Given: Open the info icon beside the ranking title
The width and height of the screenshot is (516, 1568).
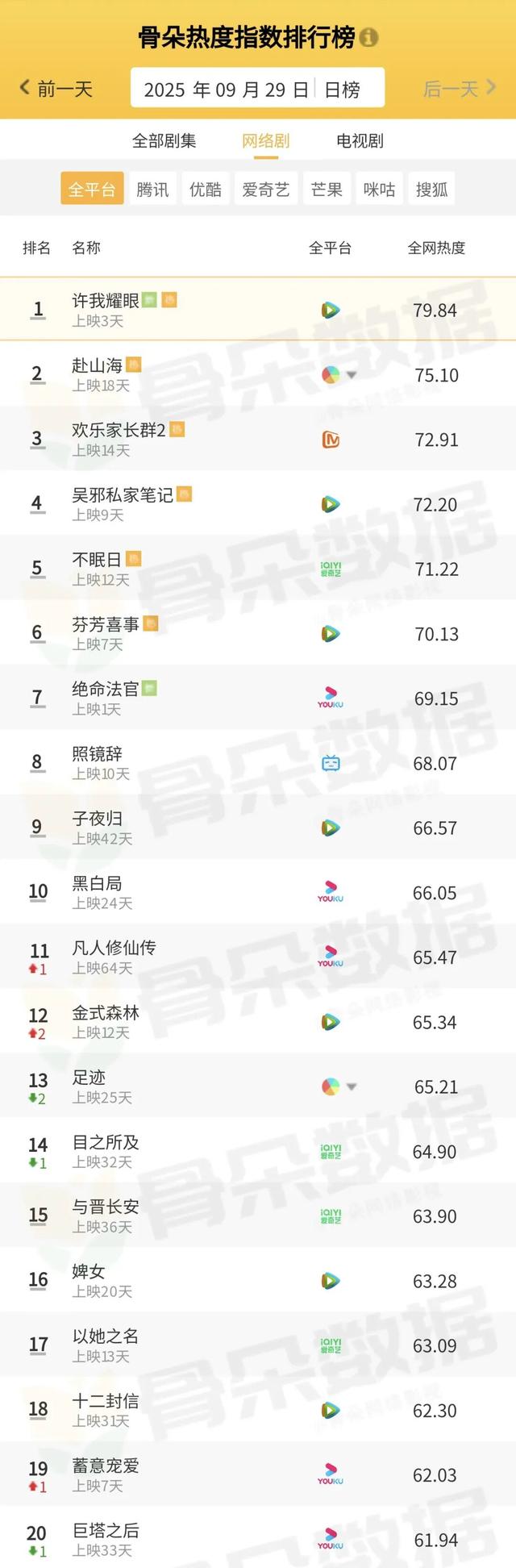Looking at the screenshot, I should 368,38.
